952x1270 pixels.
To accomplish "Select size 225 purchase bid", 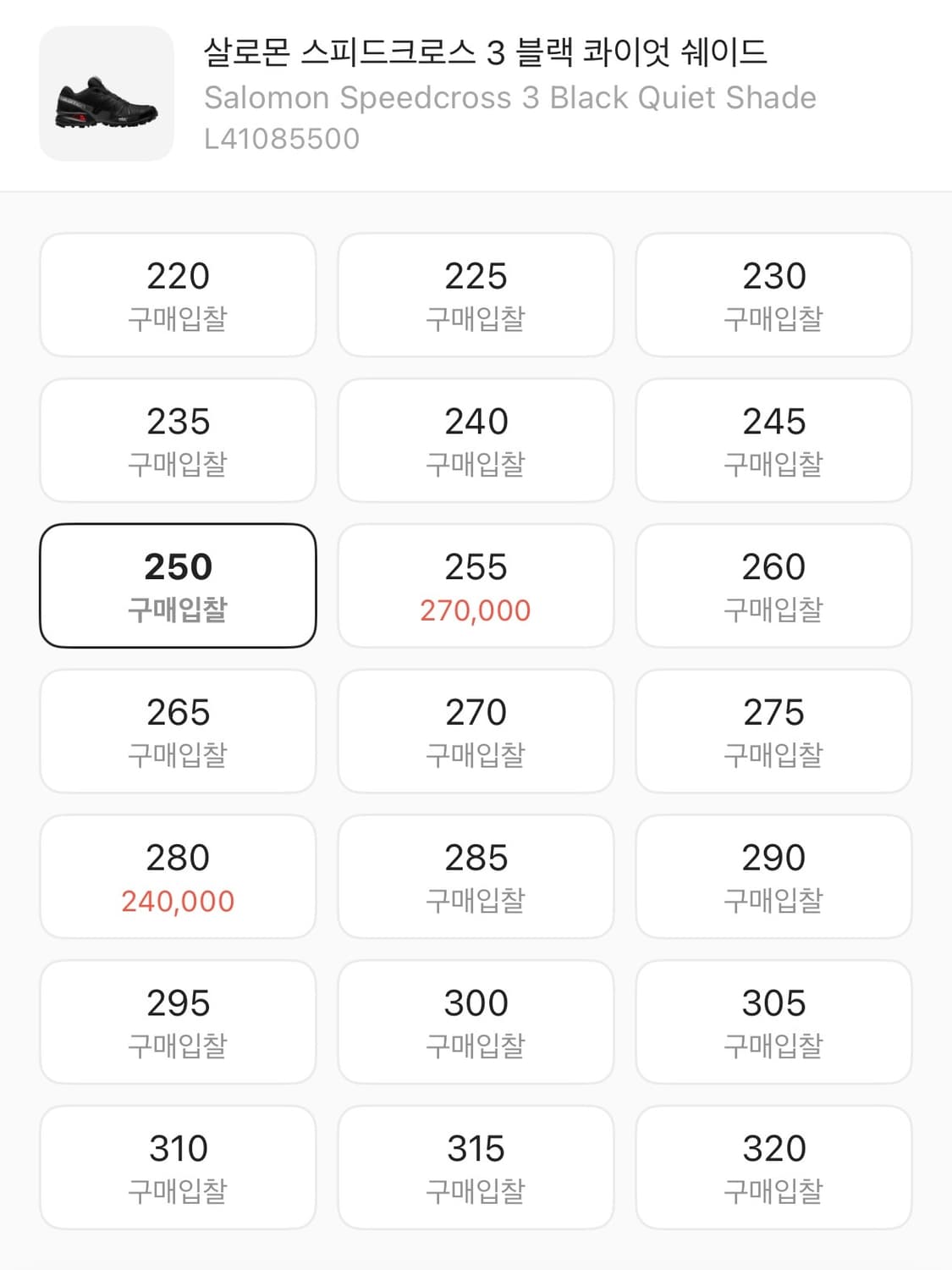I will click(476, 295).
